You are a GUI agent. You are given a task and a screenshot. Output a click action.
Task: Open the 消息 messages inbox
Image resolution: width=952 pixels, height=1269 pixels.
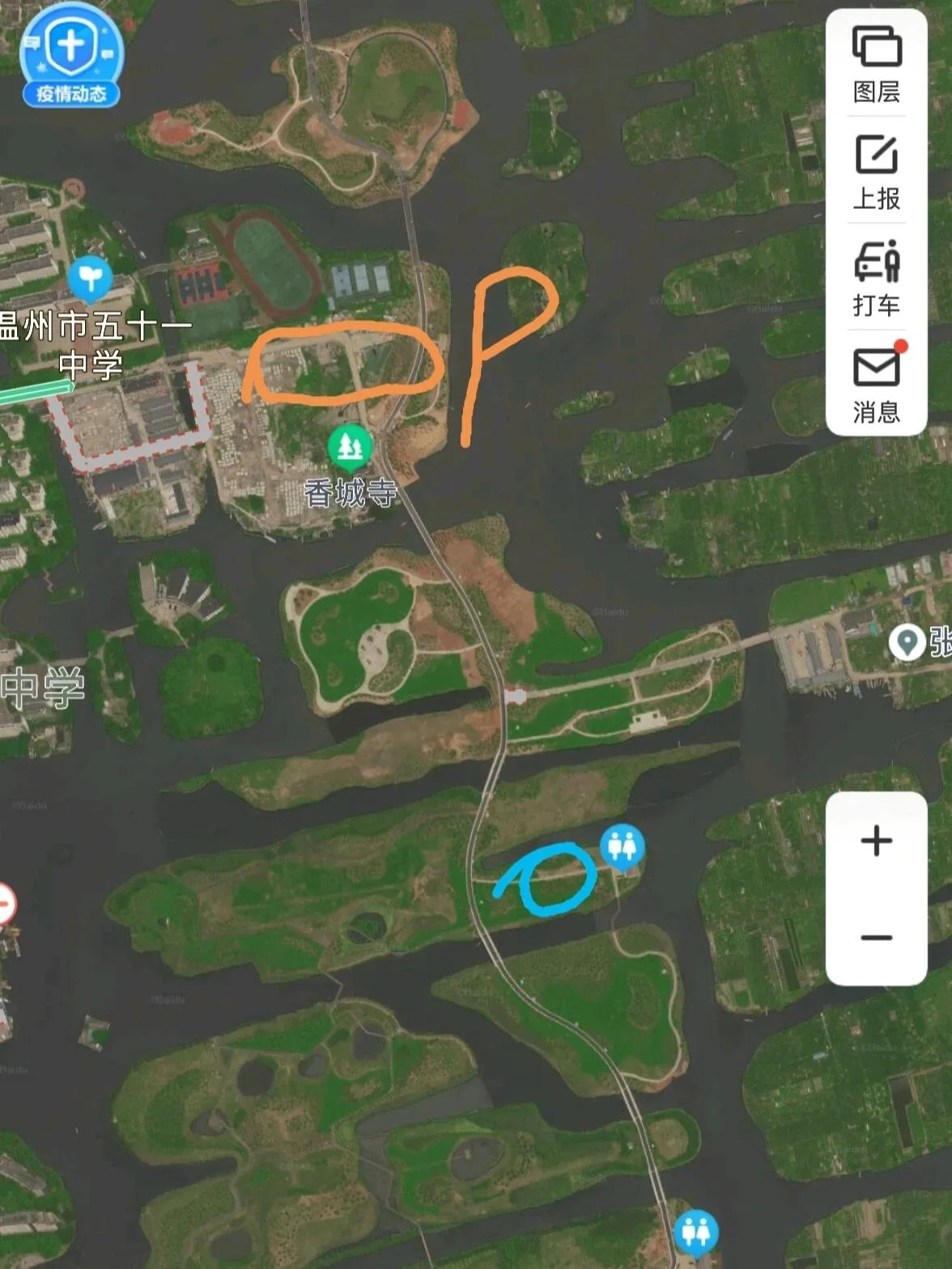click(x=876, y=384)
